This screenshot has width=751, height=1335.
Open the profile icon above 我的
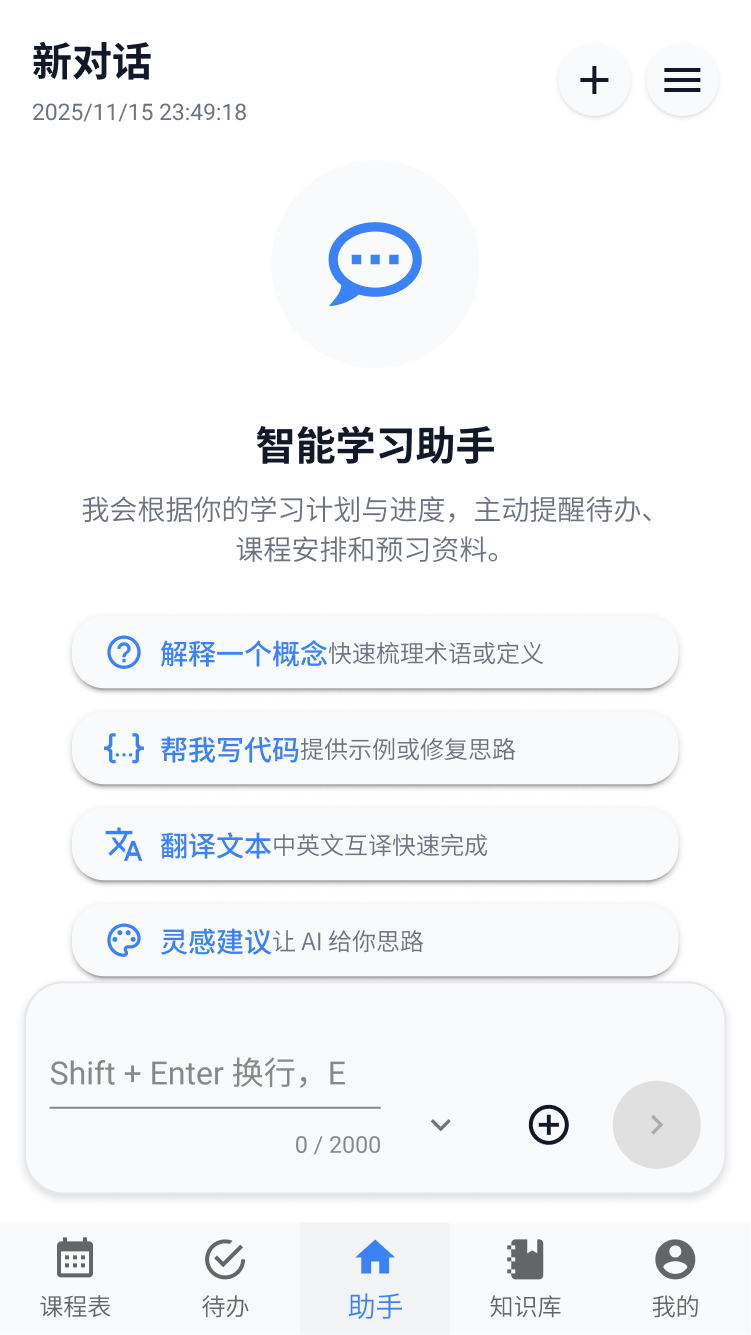click(676, 1258)
